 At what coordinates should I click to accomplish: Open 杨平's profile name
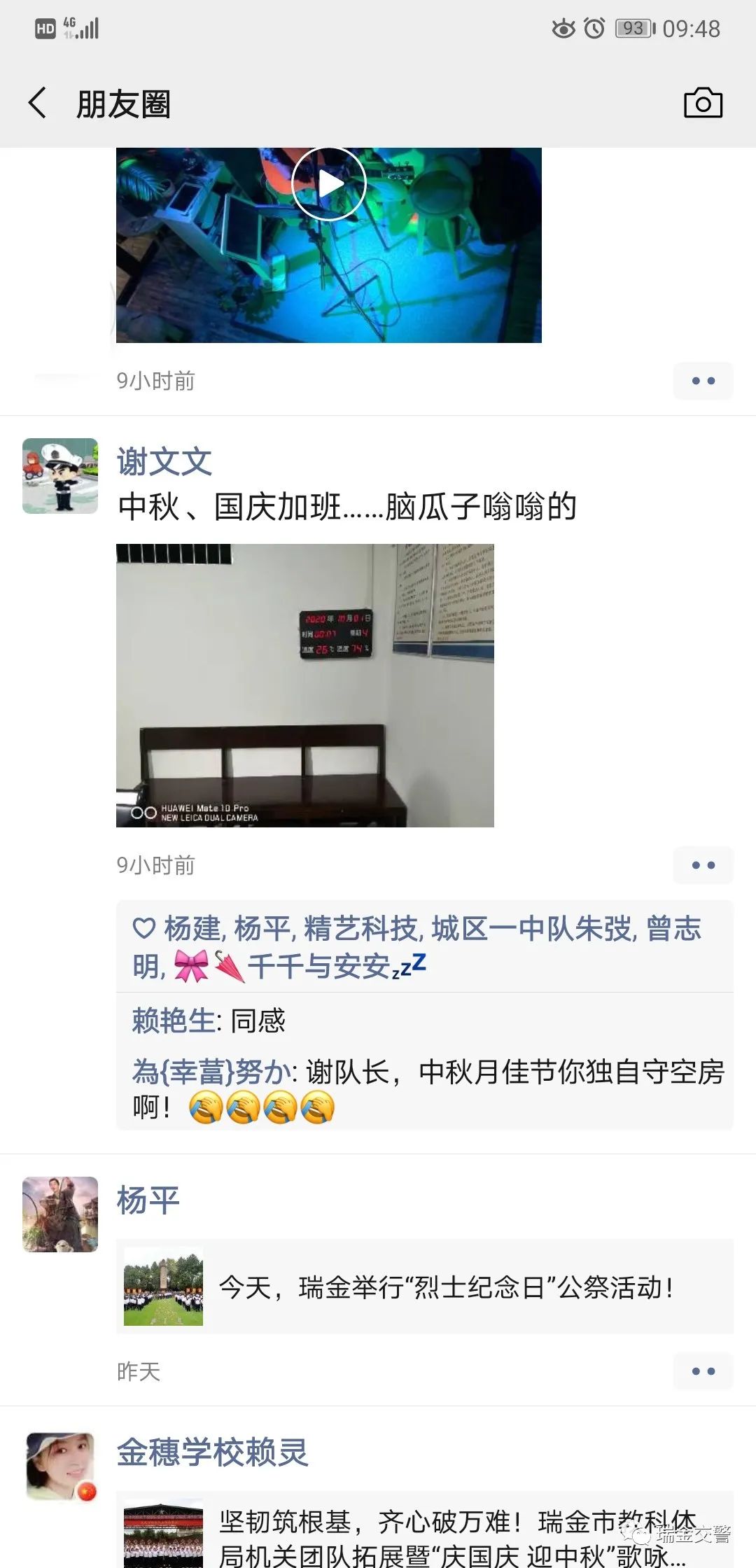[148, 1200]
